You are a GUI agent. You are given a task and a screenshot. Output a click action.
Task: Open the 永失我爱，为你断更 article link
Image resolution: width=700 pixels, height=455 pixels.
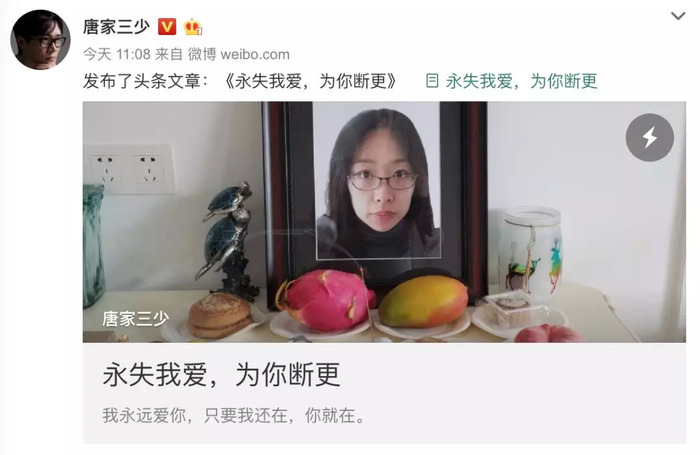(520, 81)
